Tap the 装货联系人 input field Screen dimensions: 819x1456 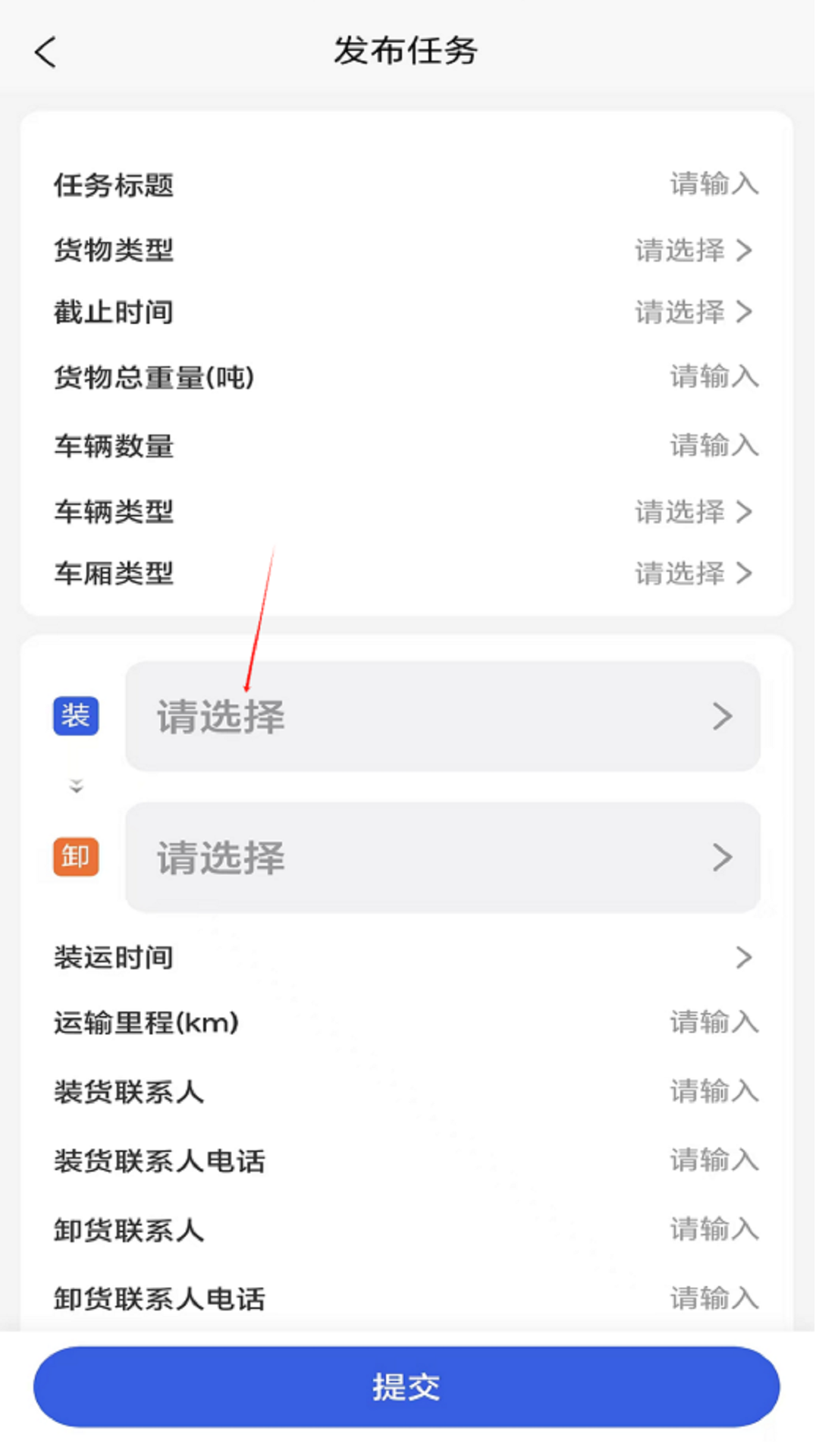tap(713, 1092)
